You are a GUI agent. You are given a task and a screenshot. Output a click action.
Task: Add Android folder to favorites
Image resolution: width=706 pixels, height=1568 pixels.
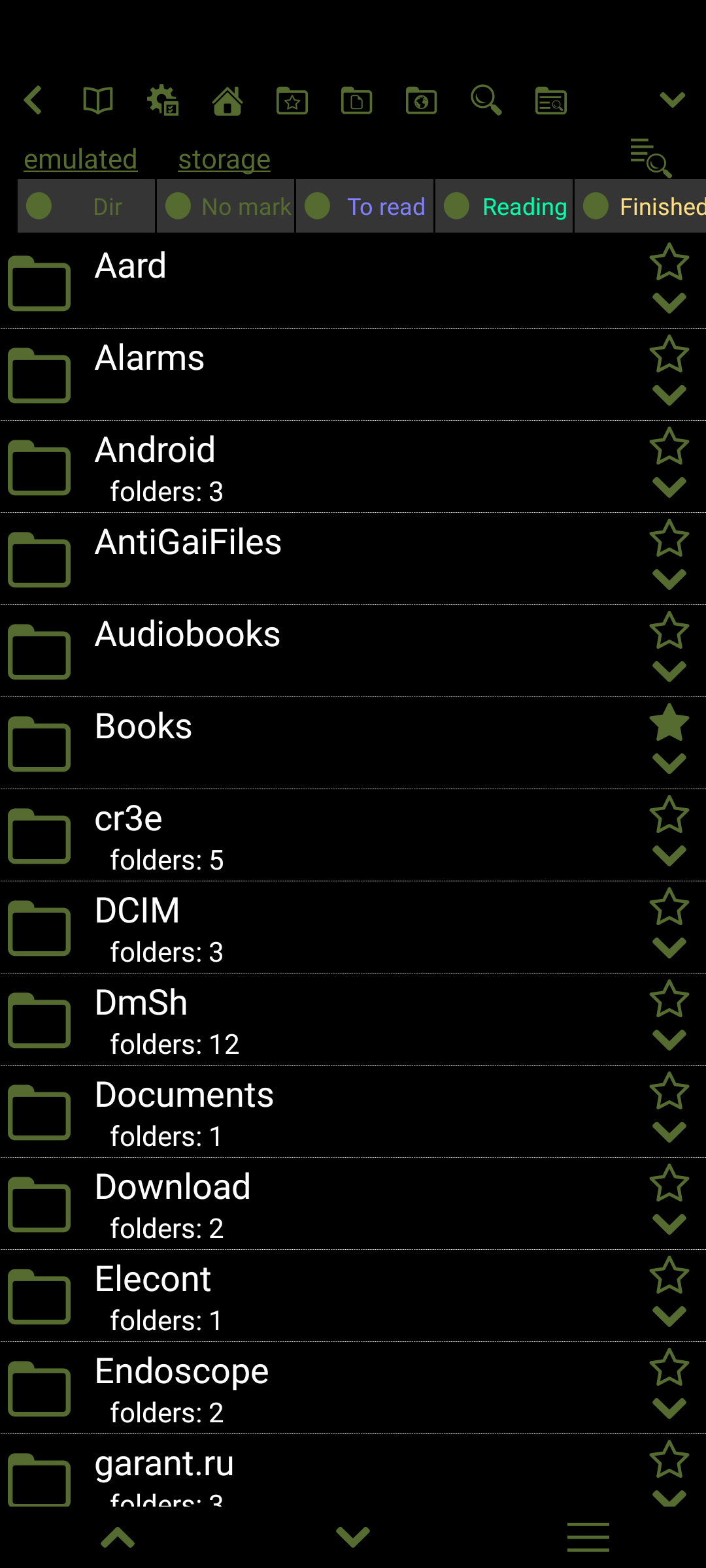point(669,446)
